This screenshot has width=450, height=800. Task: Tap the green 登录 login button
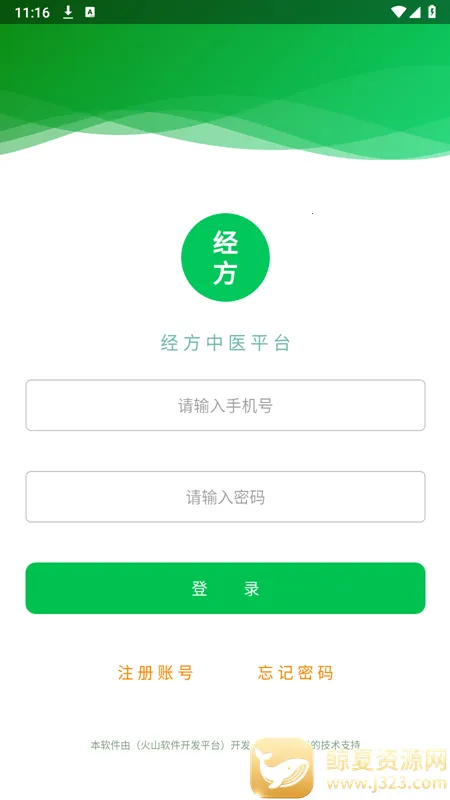(225, 588)
